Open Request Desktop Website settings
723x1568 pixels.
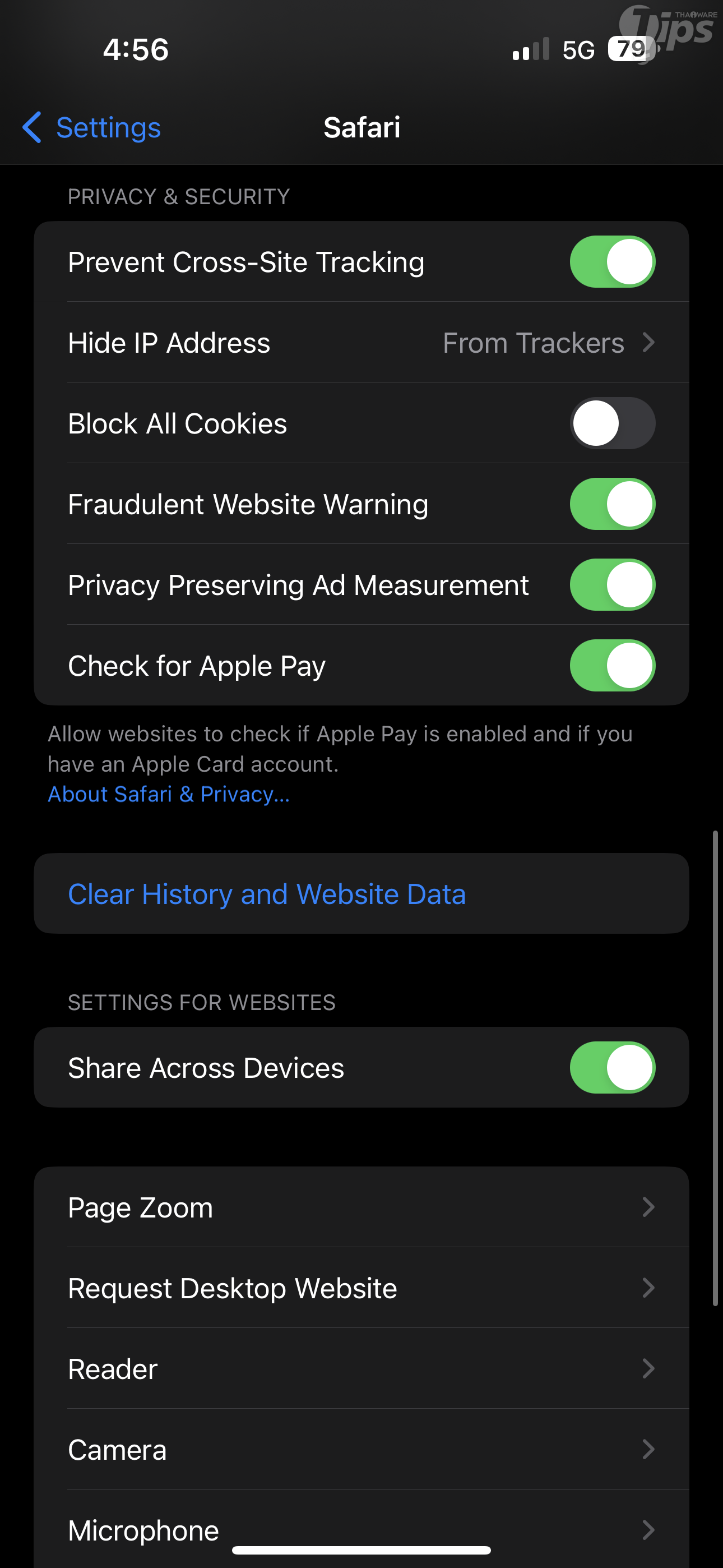pos(361,1288)
